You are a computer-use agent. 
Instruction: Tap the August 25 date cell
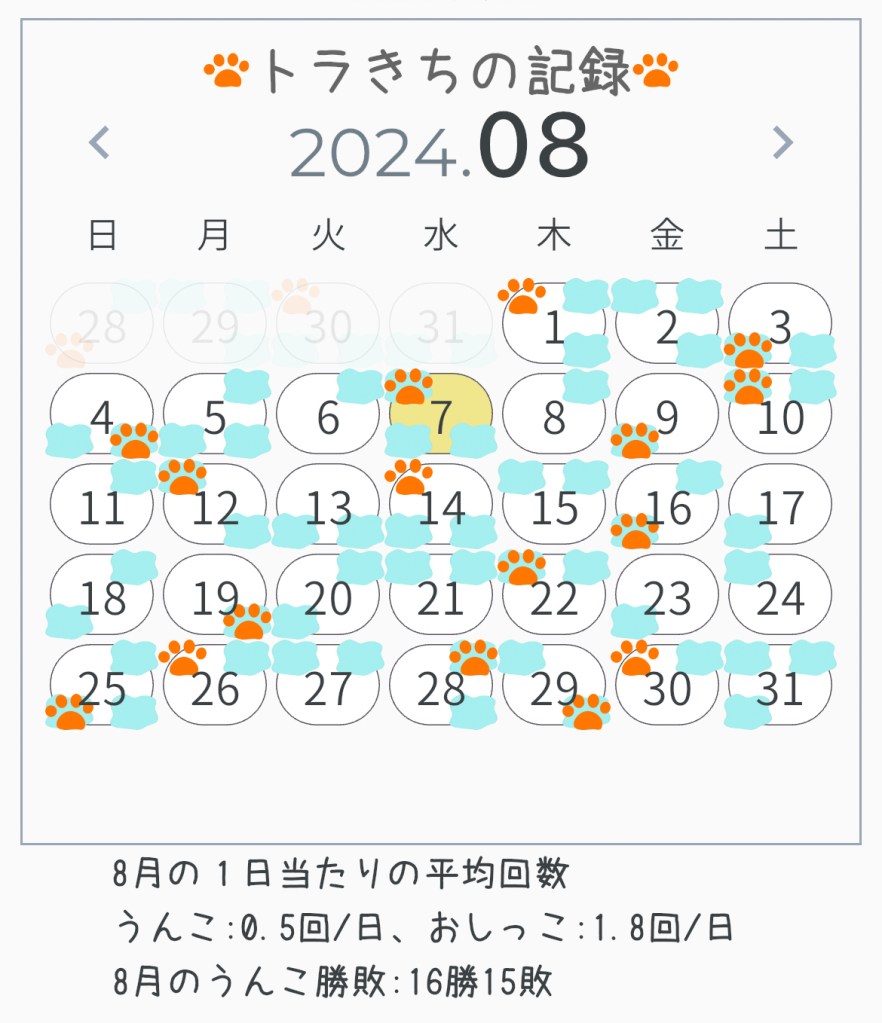tap(102, 688)
